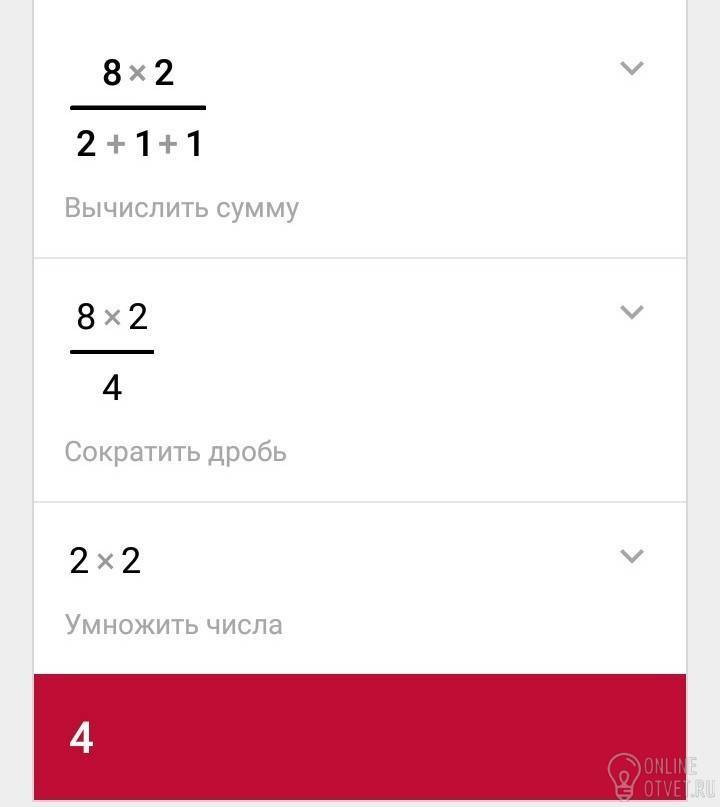The height and width of the screenshot is (807, 720).
Task: Expand the "Сократить дробь" step chevron
Action: click(x=631, y=312)
